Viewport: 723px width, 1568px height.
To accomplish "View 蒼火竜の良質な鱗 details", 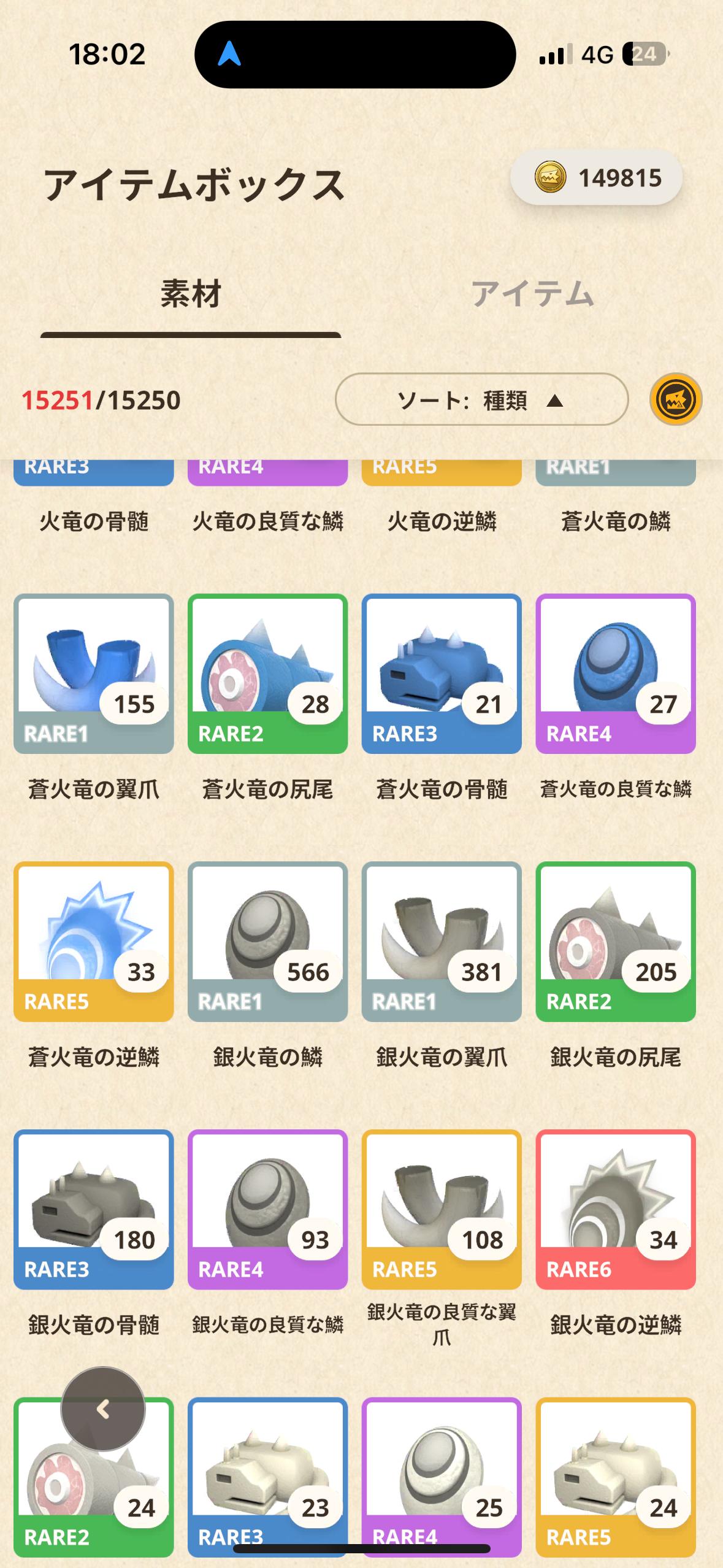I will 616,674.
